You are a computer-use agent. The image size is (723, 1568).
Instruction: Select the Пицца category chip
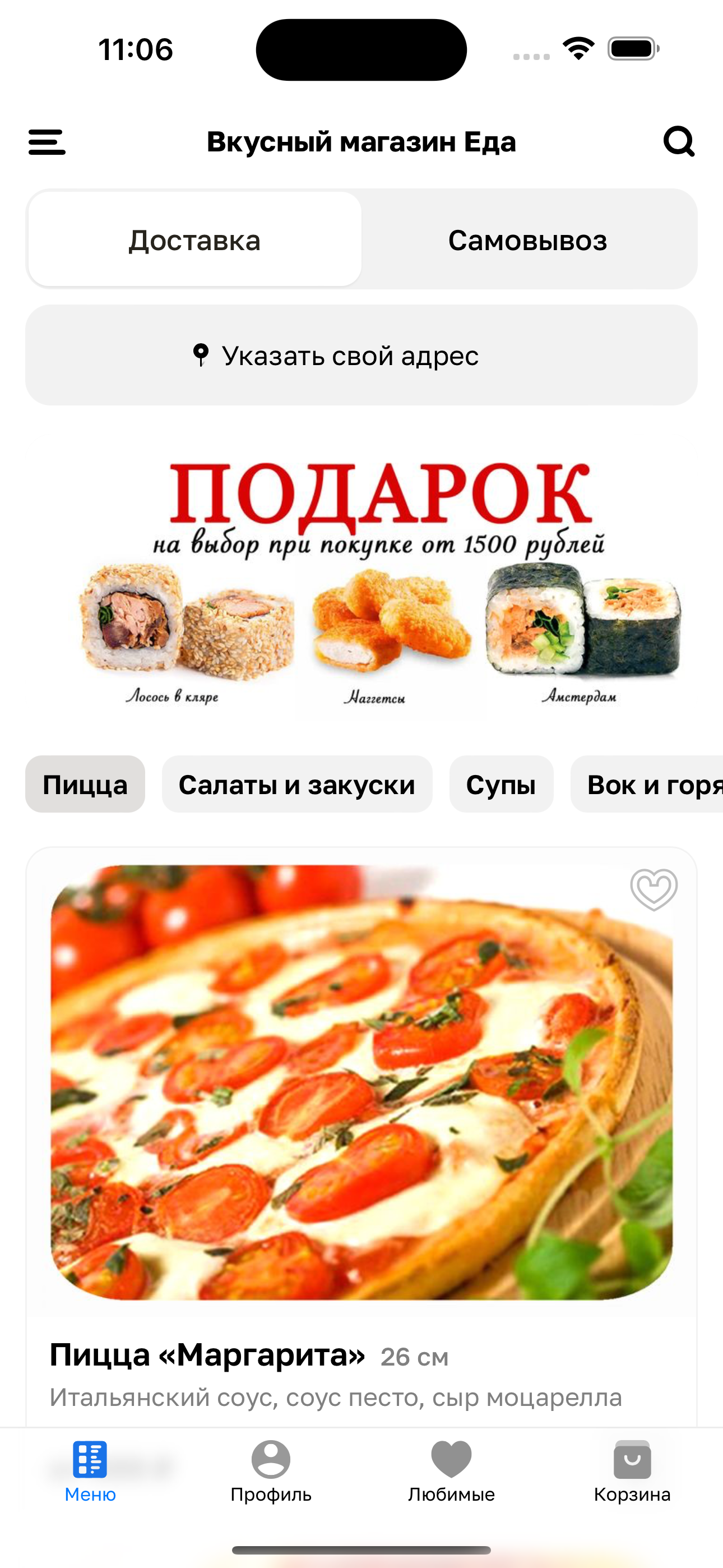(85, 785)
